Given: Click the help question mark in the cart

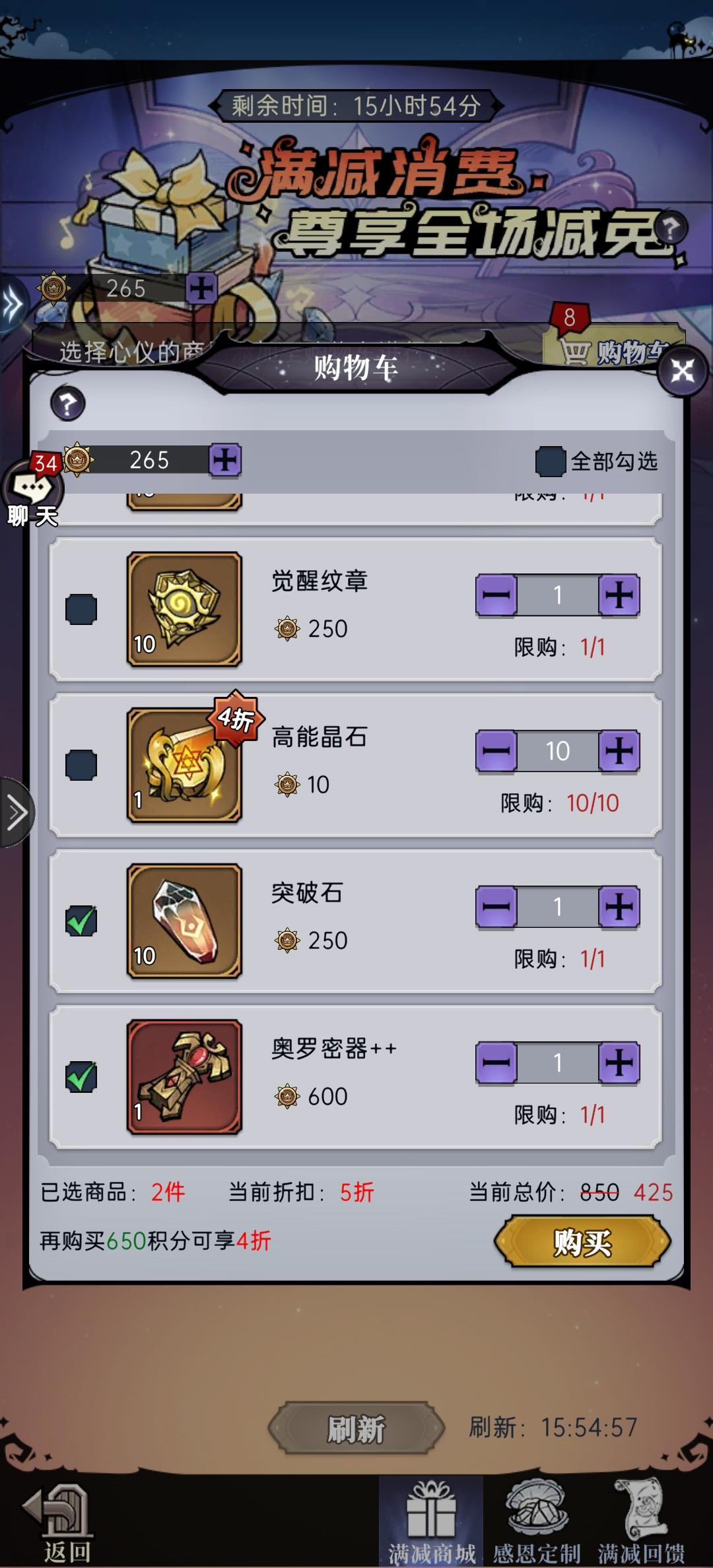Looking at the screenshot, I should pyautogui.click(x=67, y=405).
